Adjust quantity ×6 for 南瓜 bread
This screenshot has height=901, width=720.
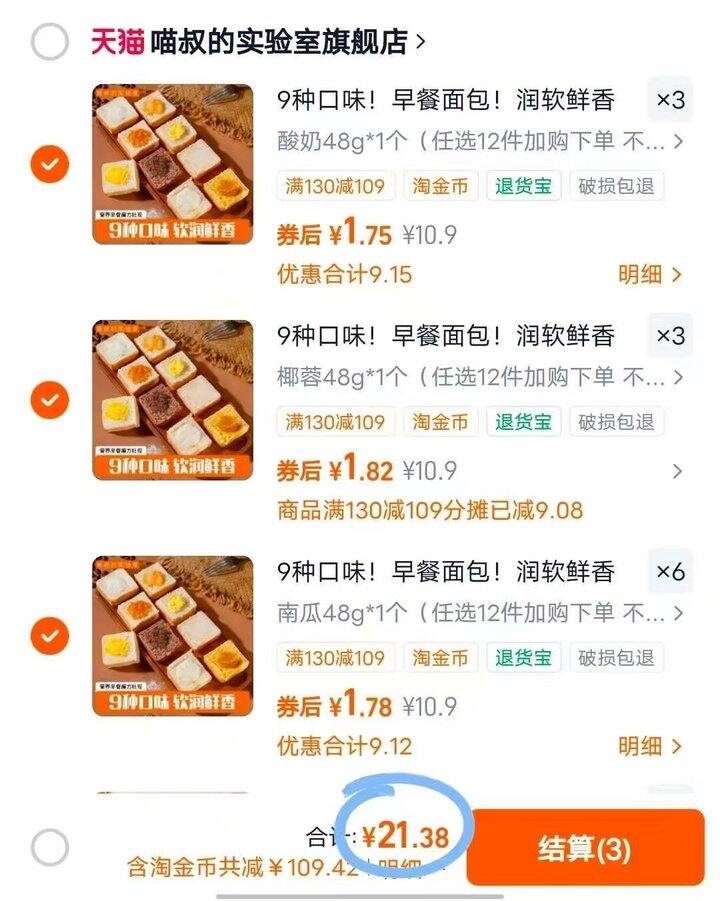670,572
